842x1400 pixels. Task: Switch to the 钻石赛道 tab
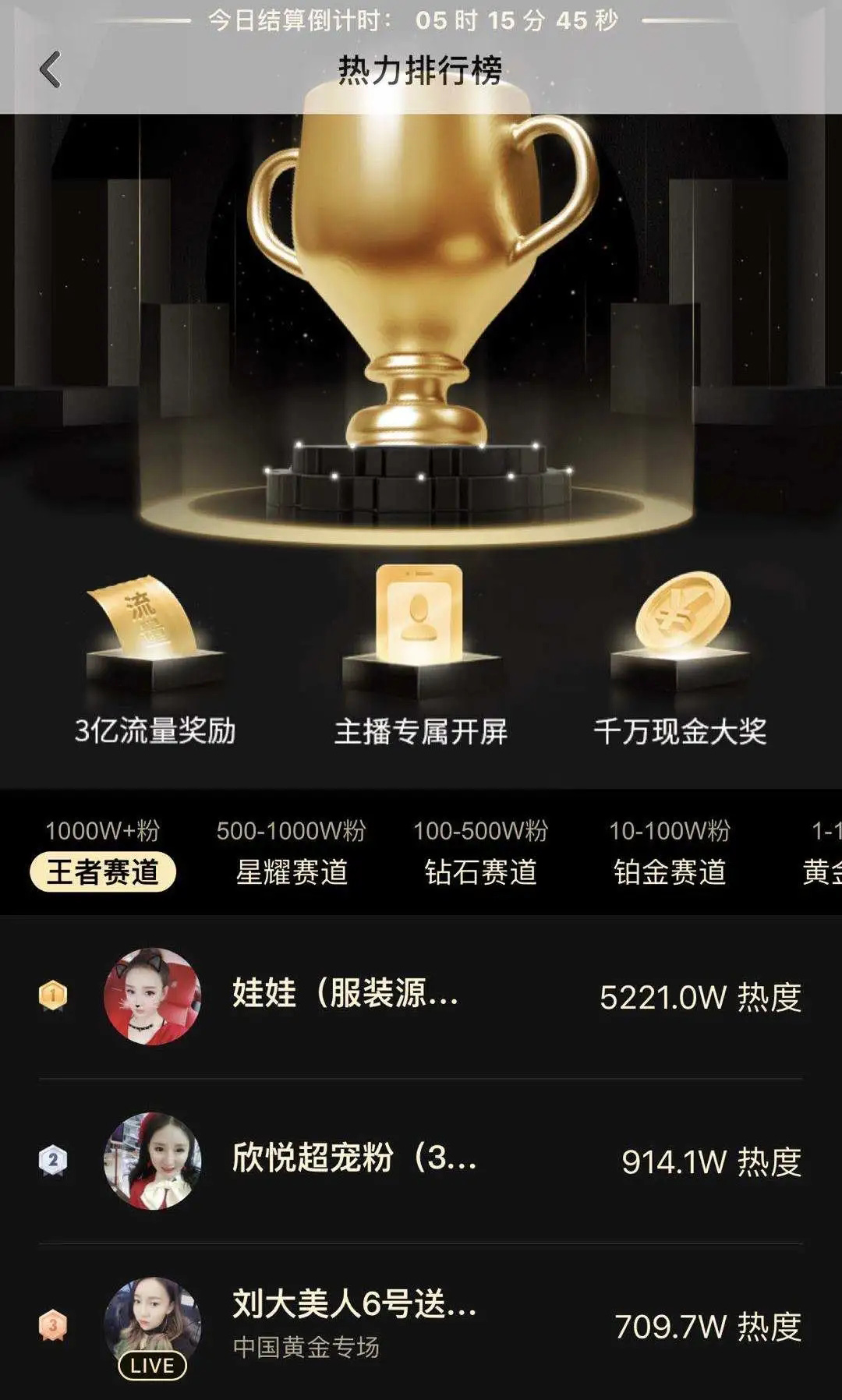pos(480,854)
